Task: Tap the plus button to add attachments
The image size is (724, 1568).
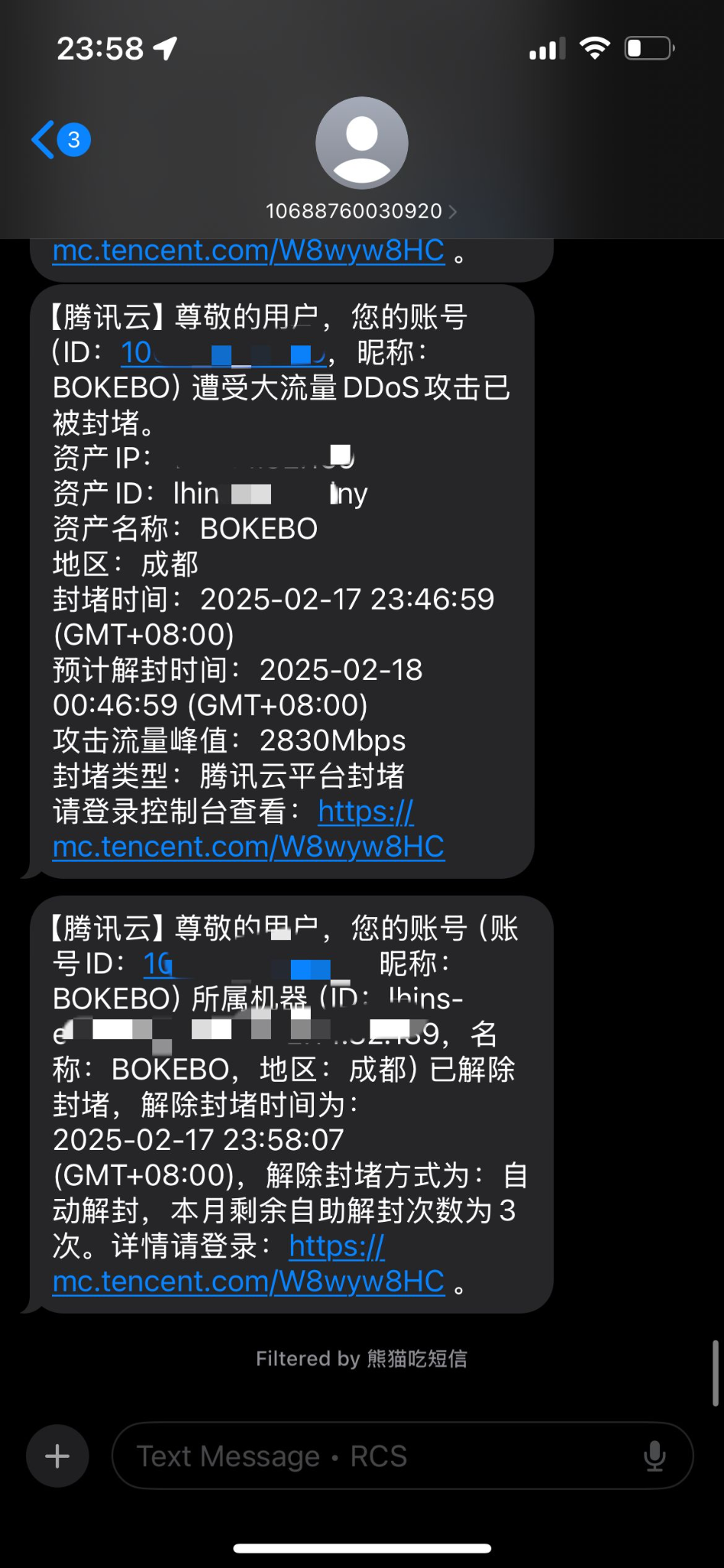Action: 57,1455
